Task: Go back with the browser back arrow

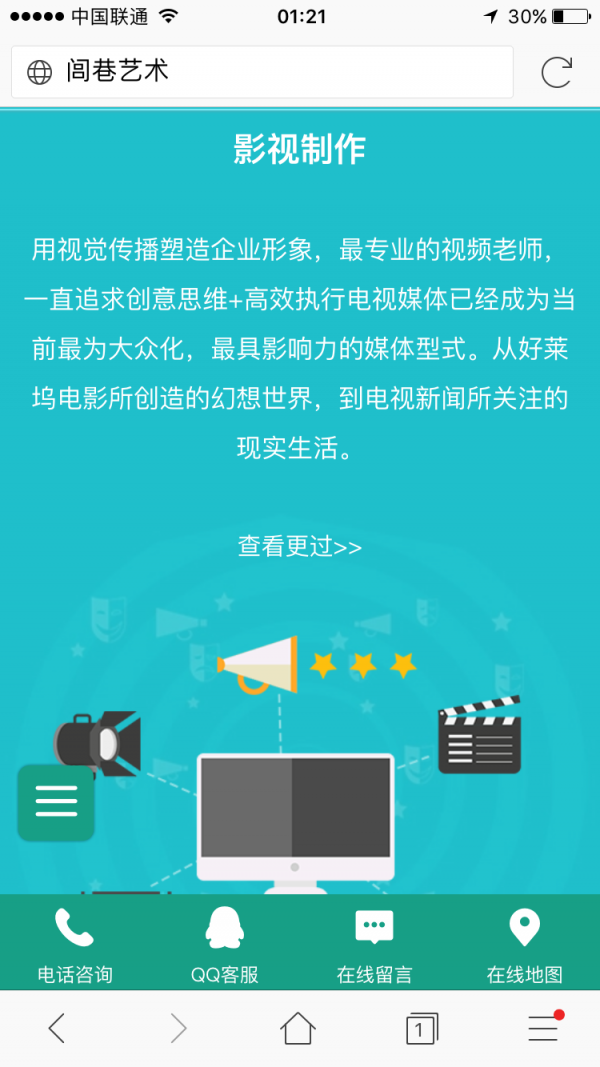Action: [x=57, y=1027]
